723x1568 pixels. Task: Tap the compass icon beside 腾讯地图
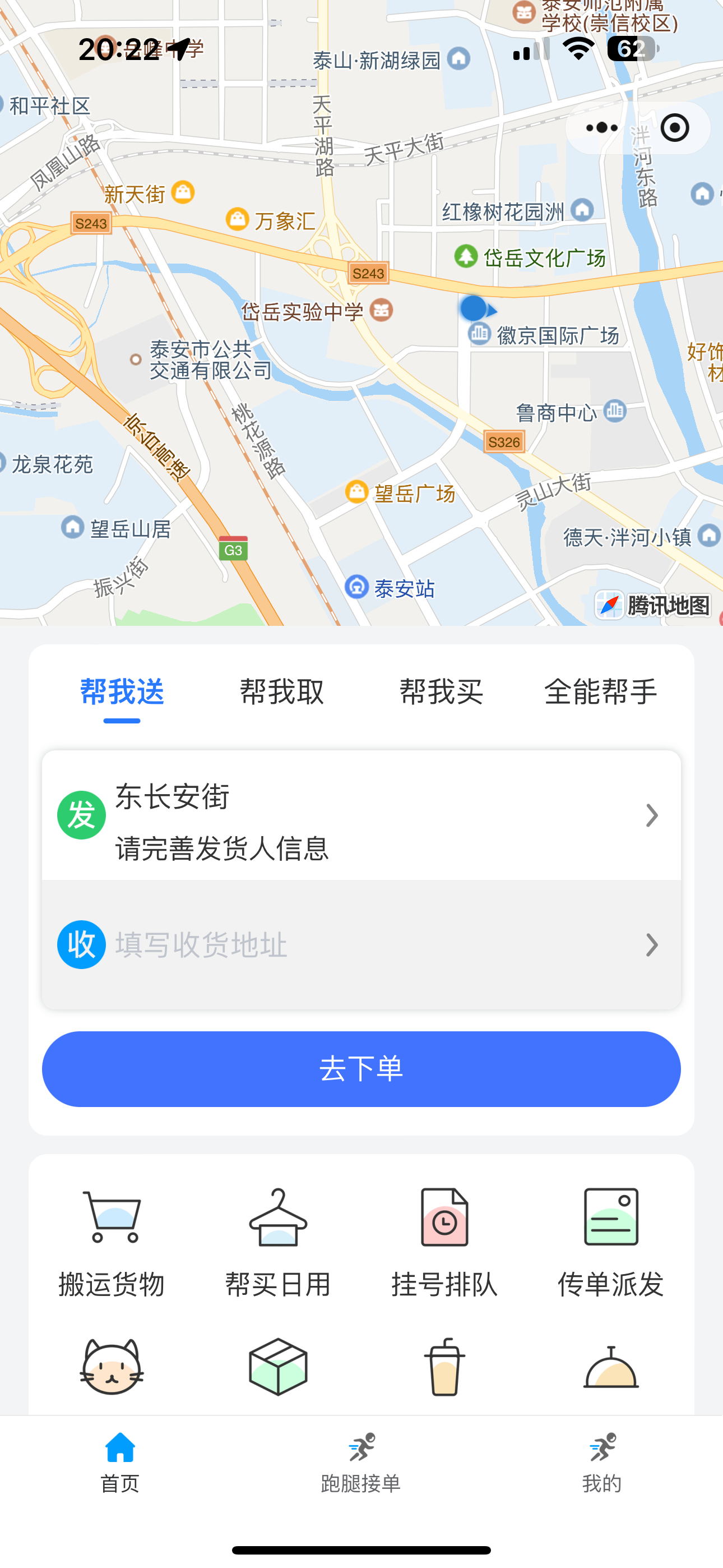(610, 605)
